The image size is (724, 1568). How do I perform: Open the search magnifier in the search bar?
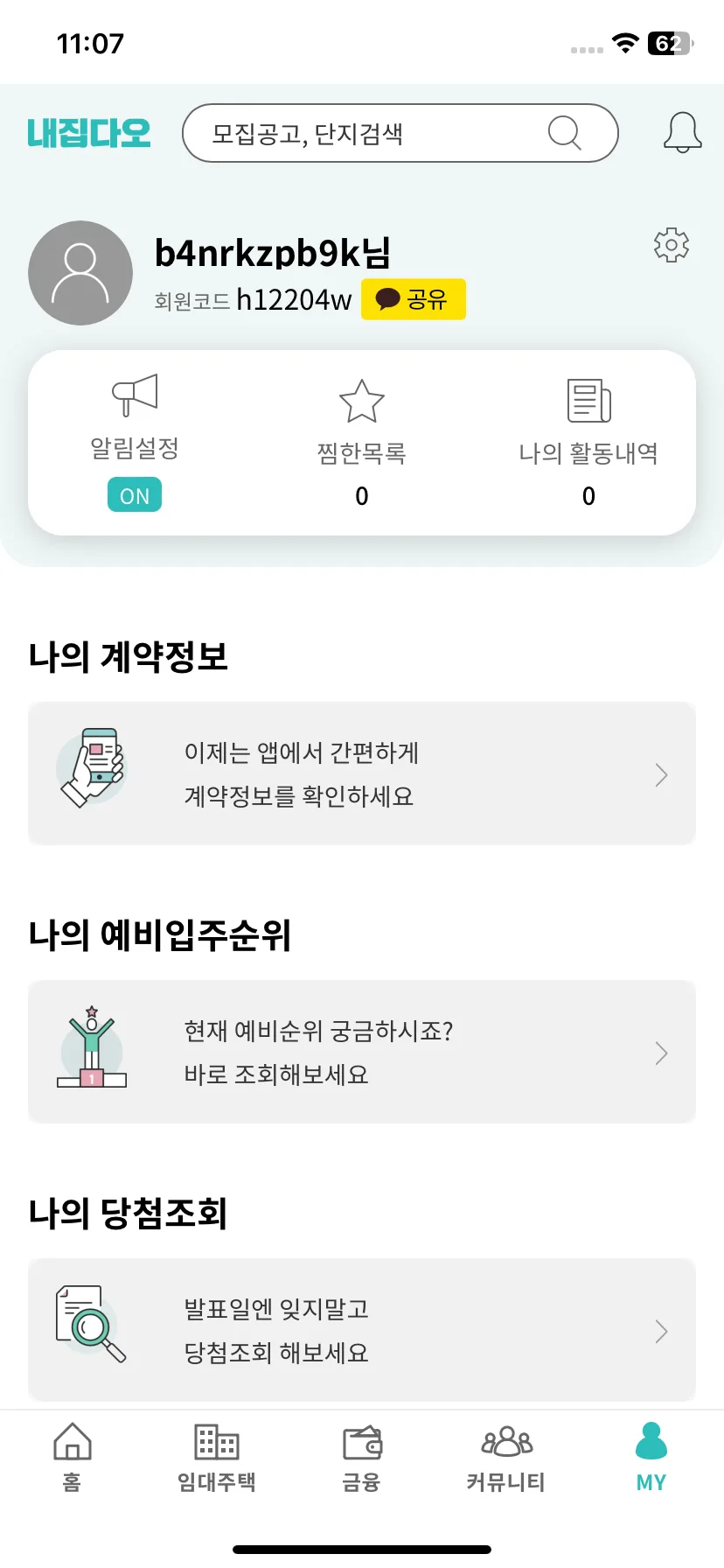point(565,132)
